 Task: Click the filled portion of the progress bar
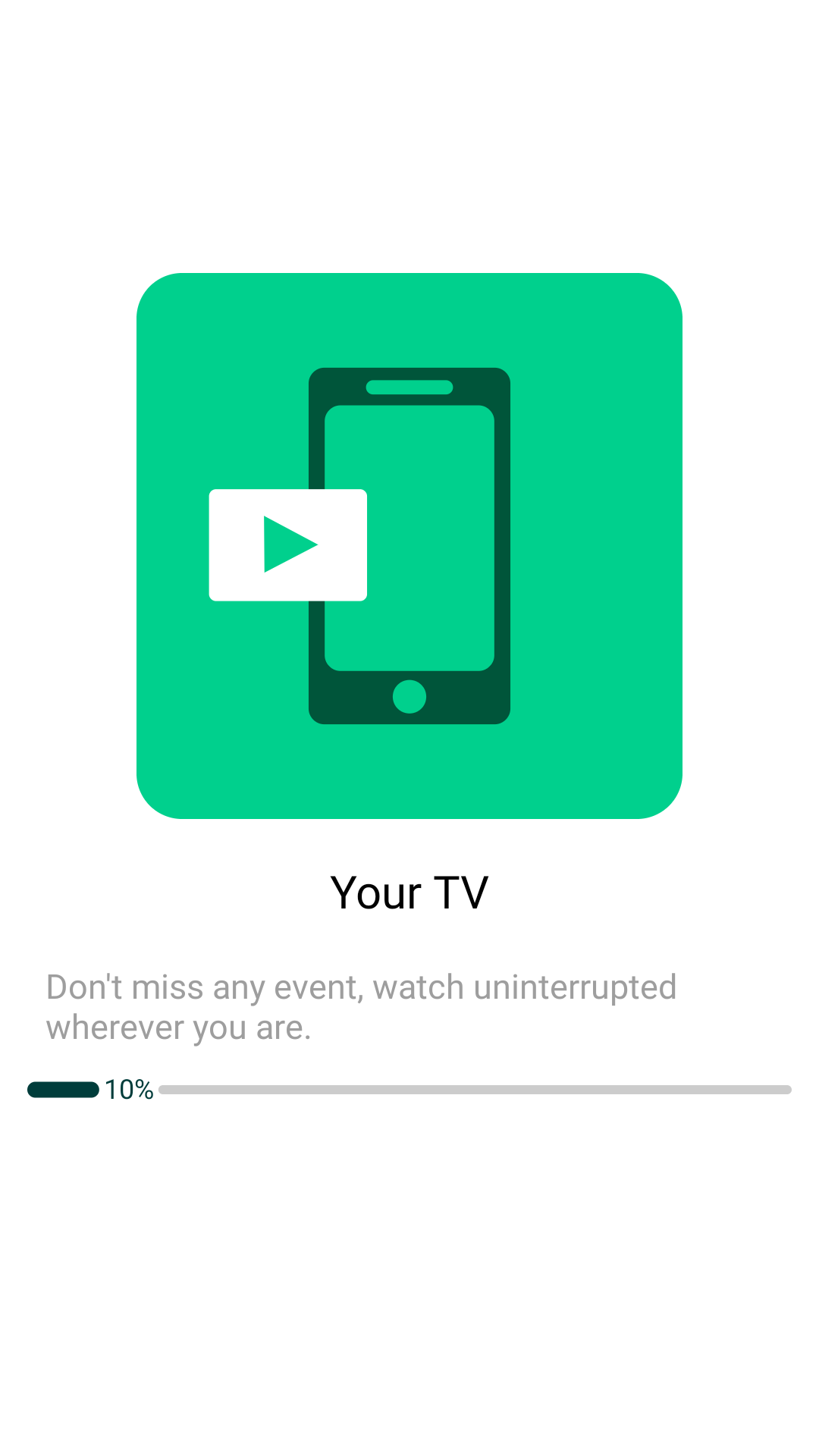click(64, 1090)
